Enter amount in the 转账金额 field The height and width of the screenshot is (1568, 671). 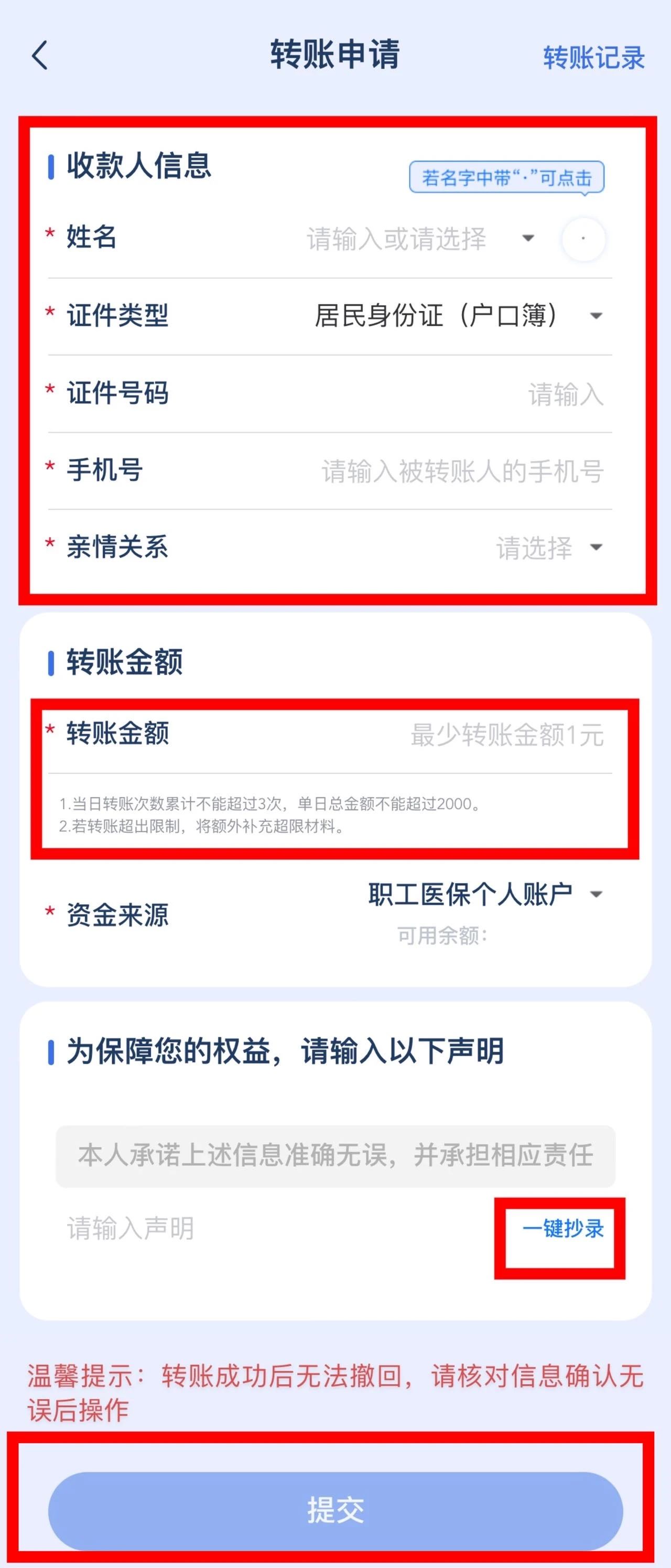point(506,735)
